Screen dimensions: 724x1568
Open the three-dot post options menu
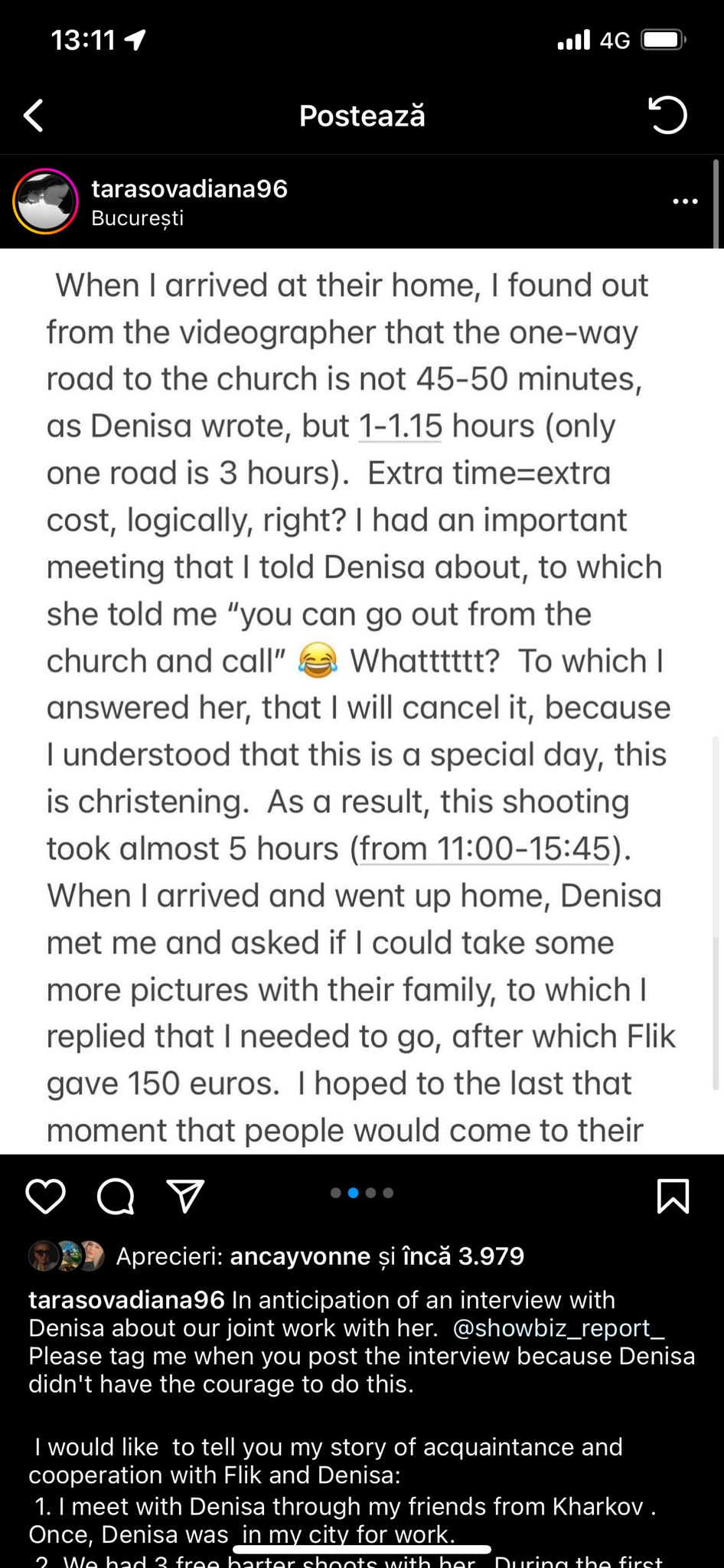coord(685,201)
